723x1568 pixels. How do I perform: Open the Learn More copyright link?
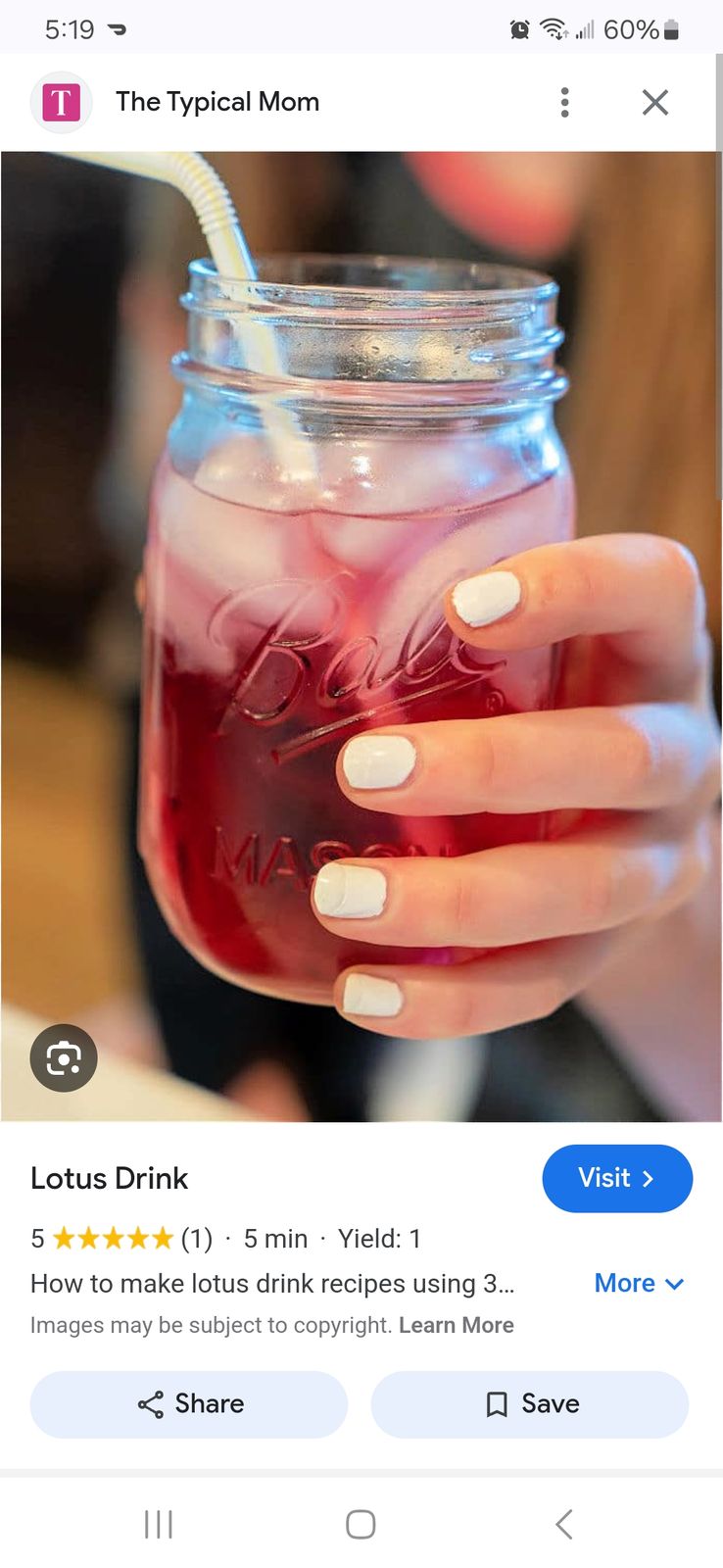[x=457, y=1325]
